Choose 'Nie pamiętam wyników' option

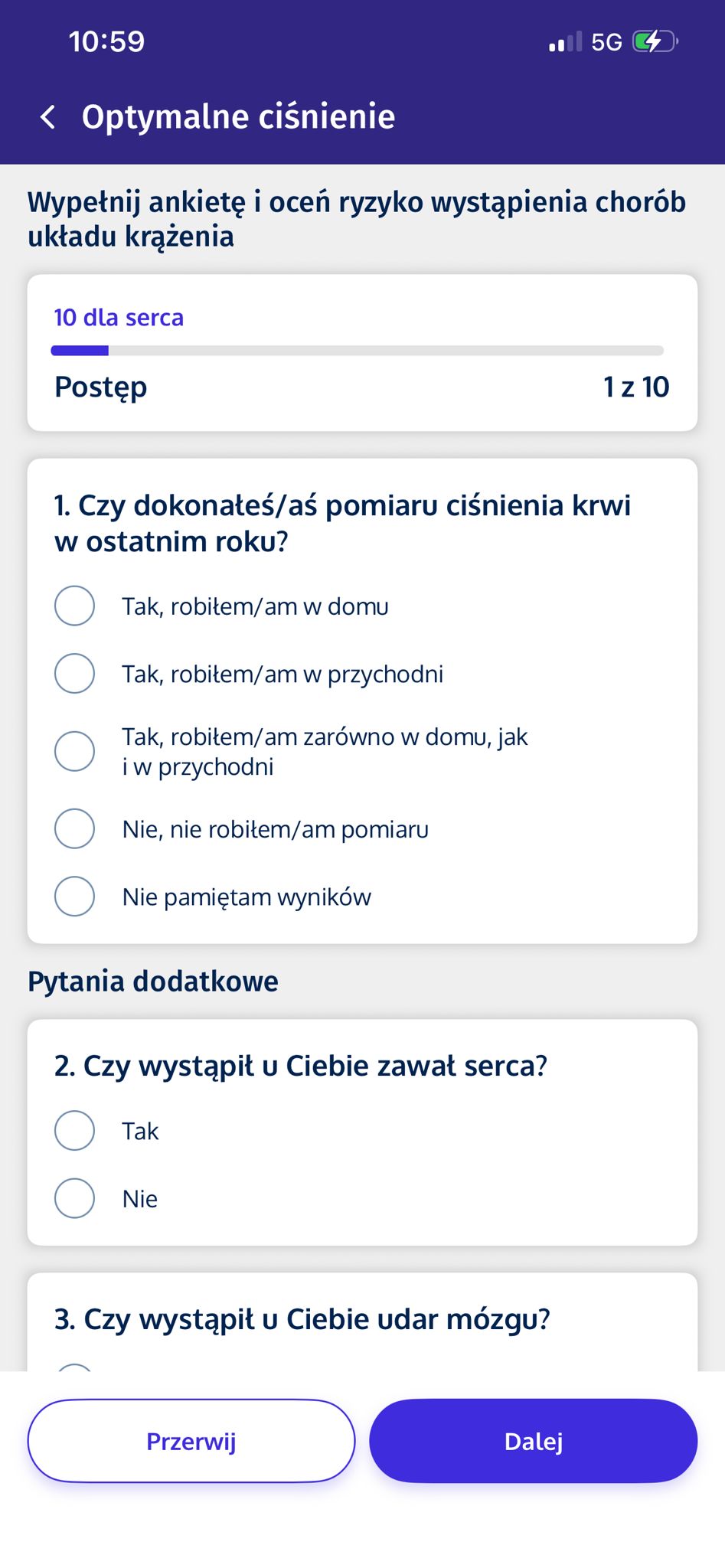click(x=74, y=896)
